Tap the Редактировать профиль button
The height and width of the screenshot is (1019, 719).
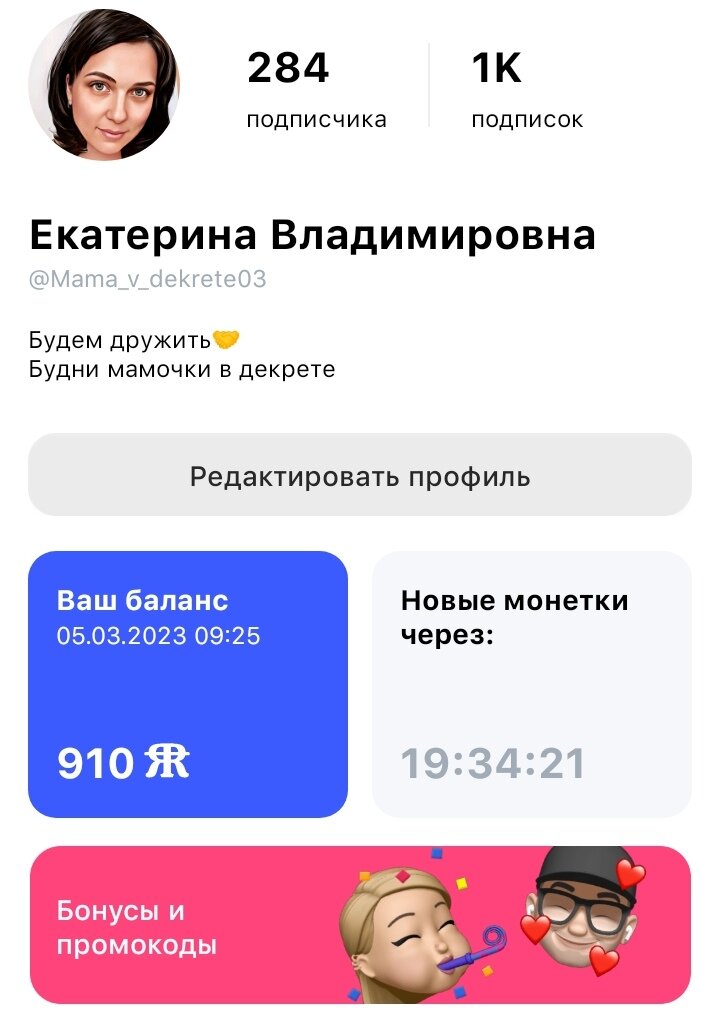click(359, 476)
